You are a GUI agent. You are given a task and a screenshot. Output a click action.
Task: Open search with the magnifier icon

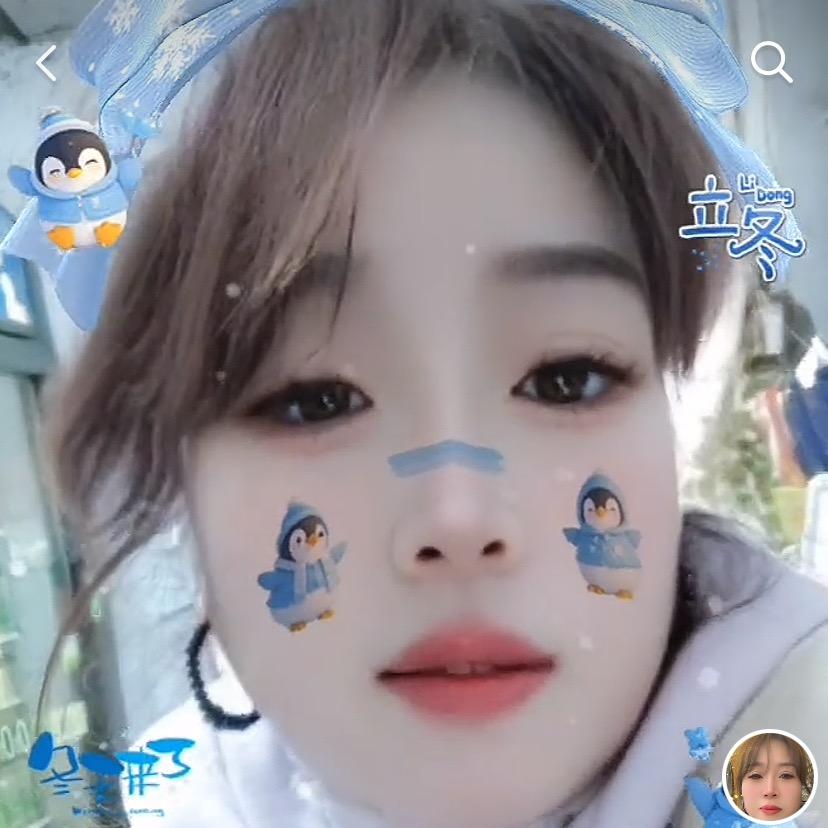coord(771,63)
